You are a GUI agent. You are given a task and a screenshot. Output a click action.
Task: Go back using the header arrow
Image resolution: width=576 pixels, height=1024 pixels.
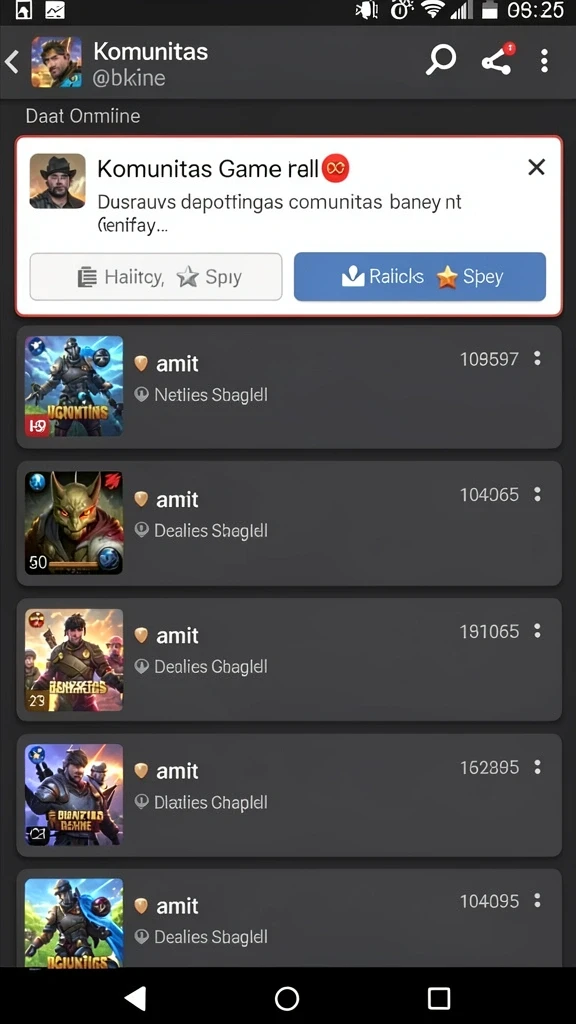(12, 62)
